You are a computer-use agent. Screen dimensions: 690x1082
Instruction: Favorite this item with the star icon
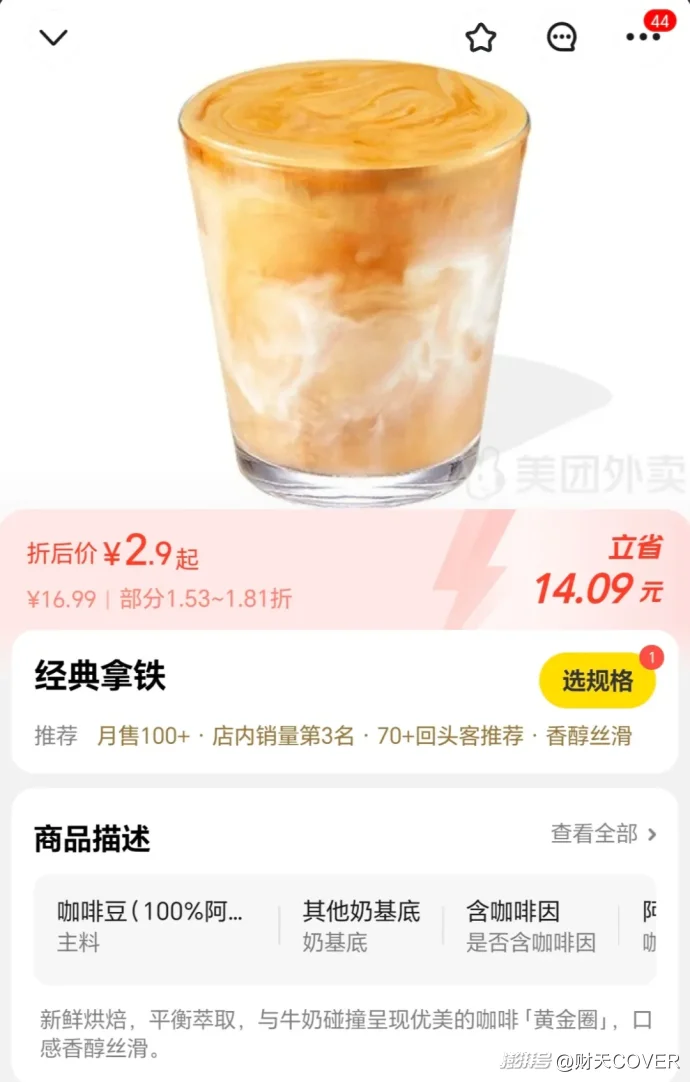click(481, 38)
